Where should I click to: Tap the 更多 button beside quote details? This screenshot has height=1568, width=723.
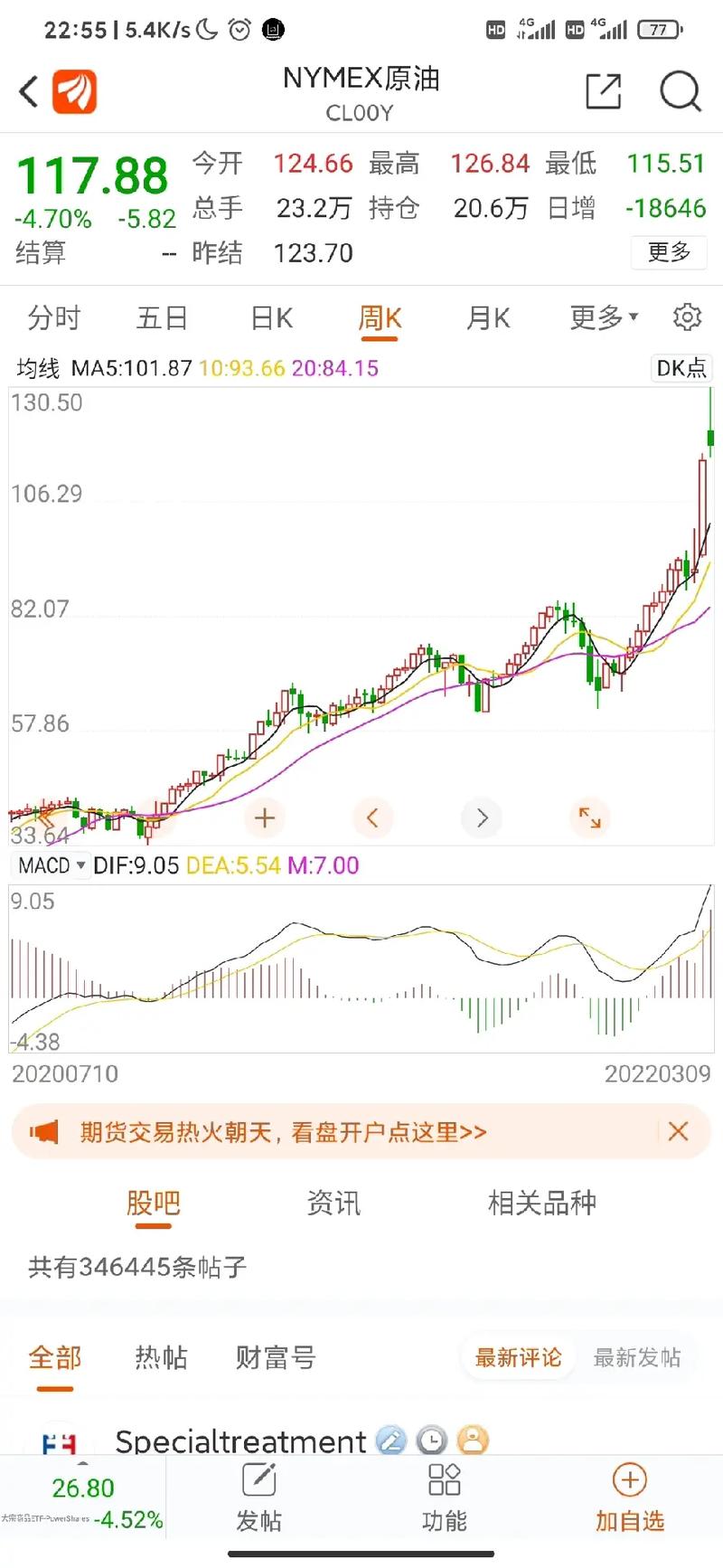tap(669, 252)
